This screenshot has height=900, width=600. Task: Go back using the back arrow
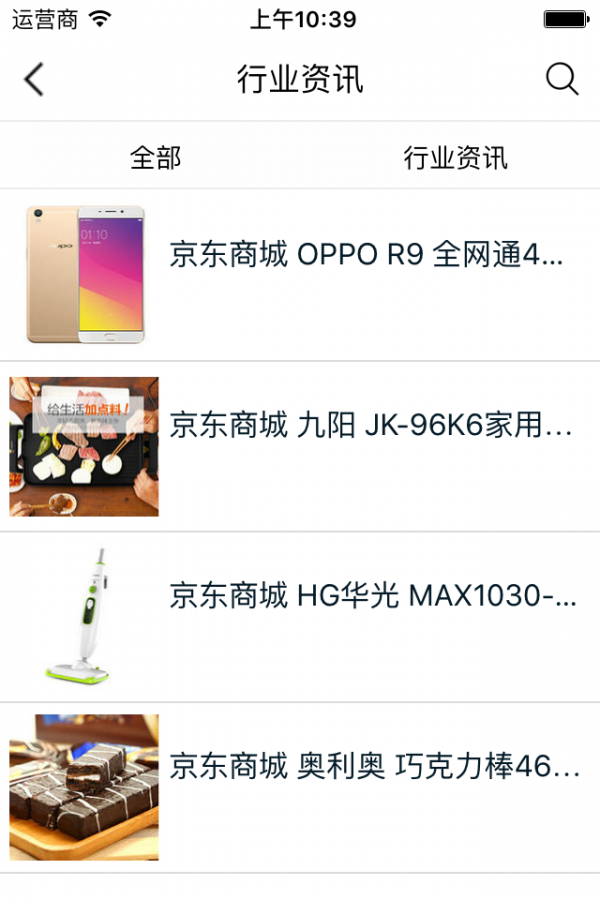[34, 79]
